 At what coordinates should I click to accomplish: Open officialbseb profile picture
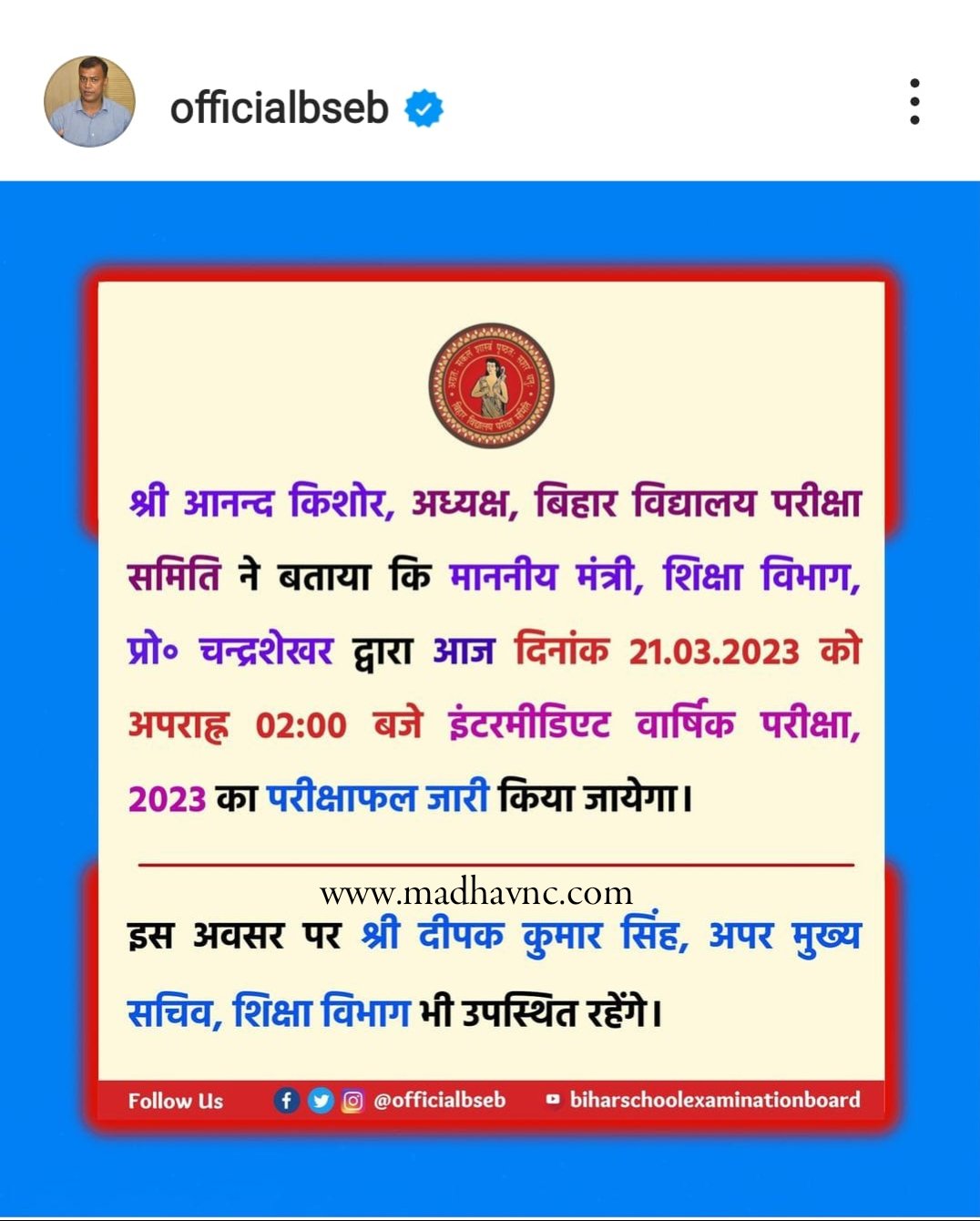pyautogui.click(x=89, y=101)
